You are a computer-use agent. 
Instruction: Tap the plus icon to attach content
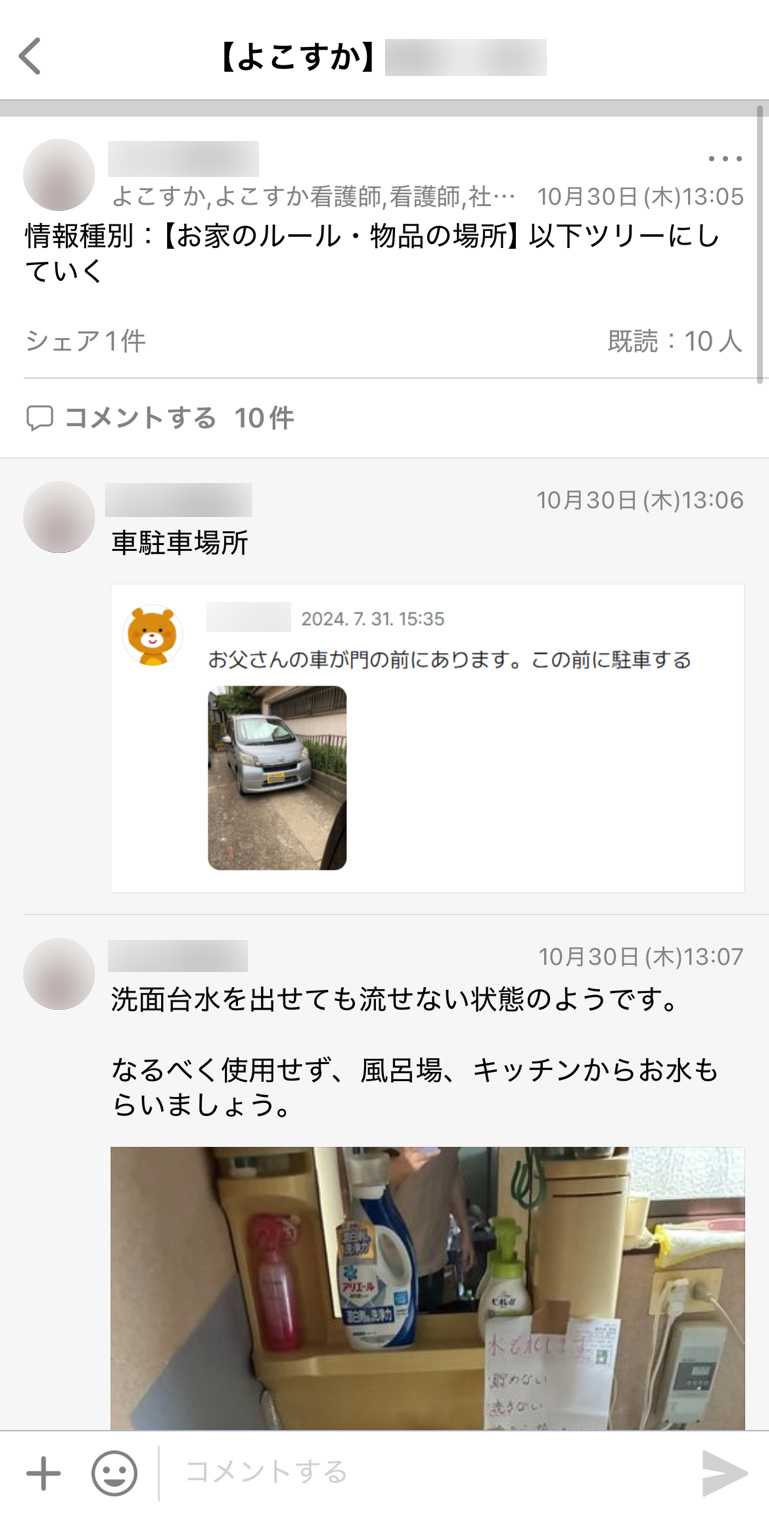pos(42,1471)
